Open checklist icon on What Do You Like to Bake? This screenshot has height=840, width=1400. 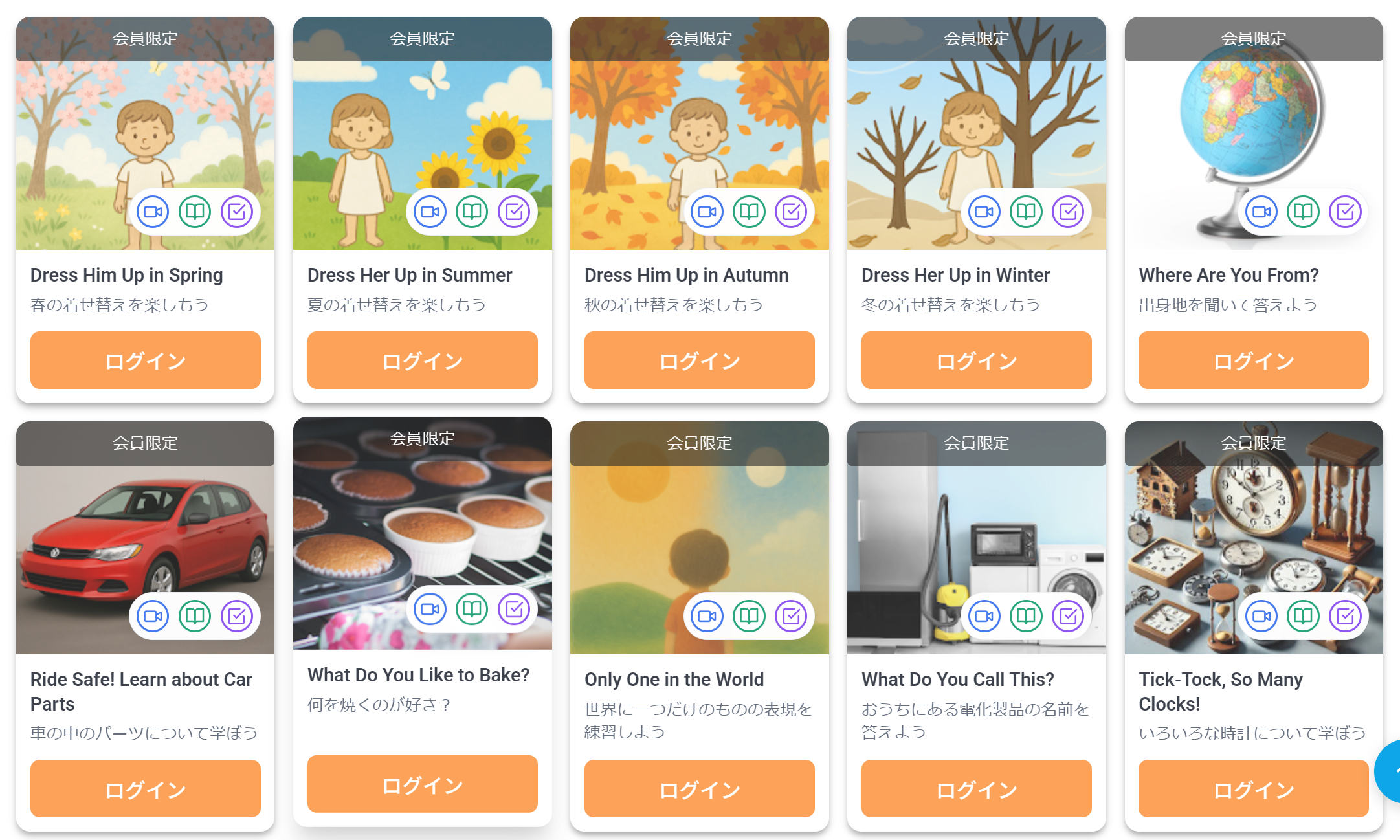point(514,609)
